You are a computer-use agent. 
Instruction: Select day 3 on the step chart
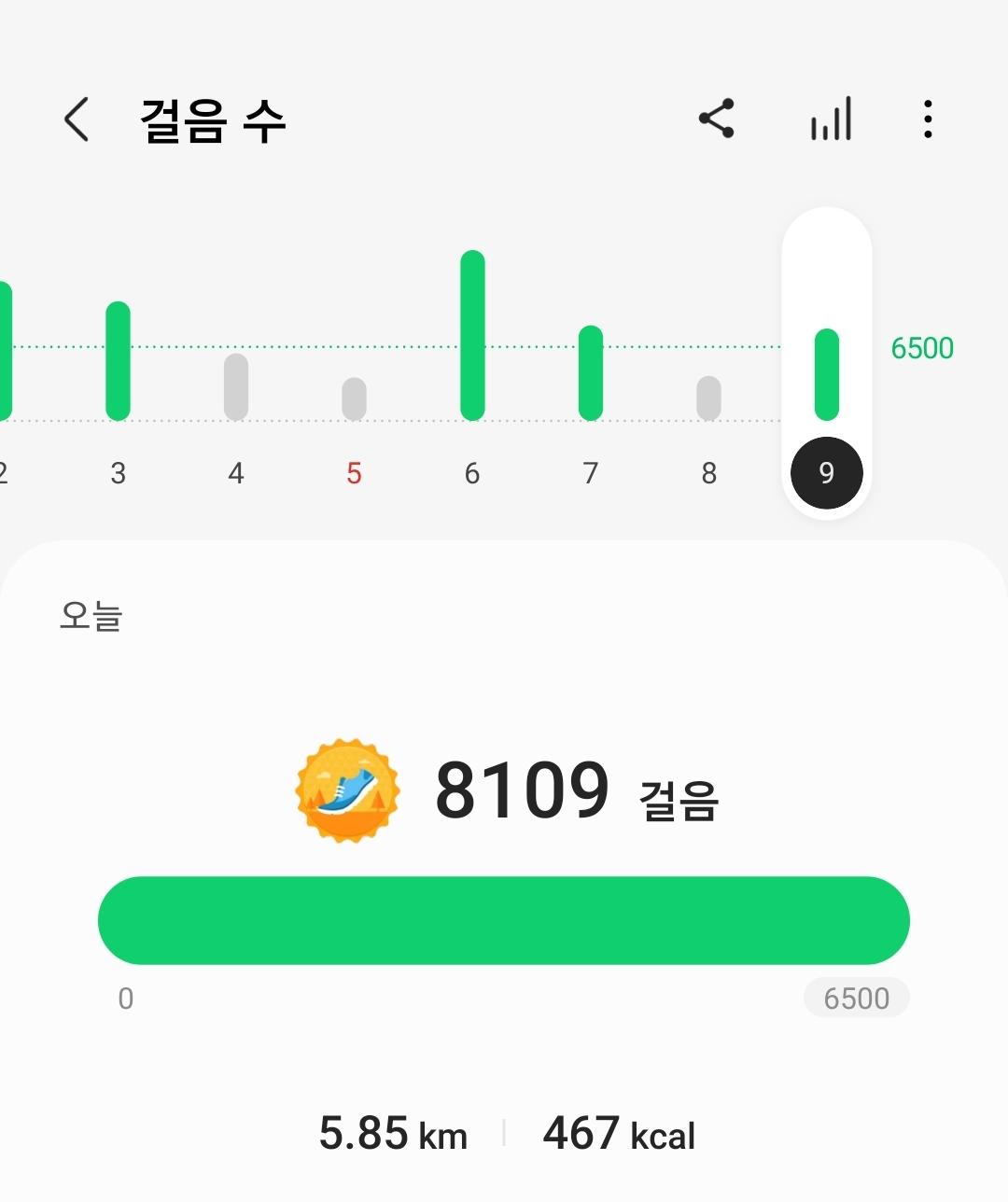click(118, 472)
